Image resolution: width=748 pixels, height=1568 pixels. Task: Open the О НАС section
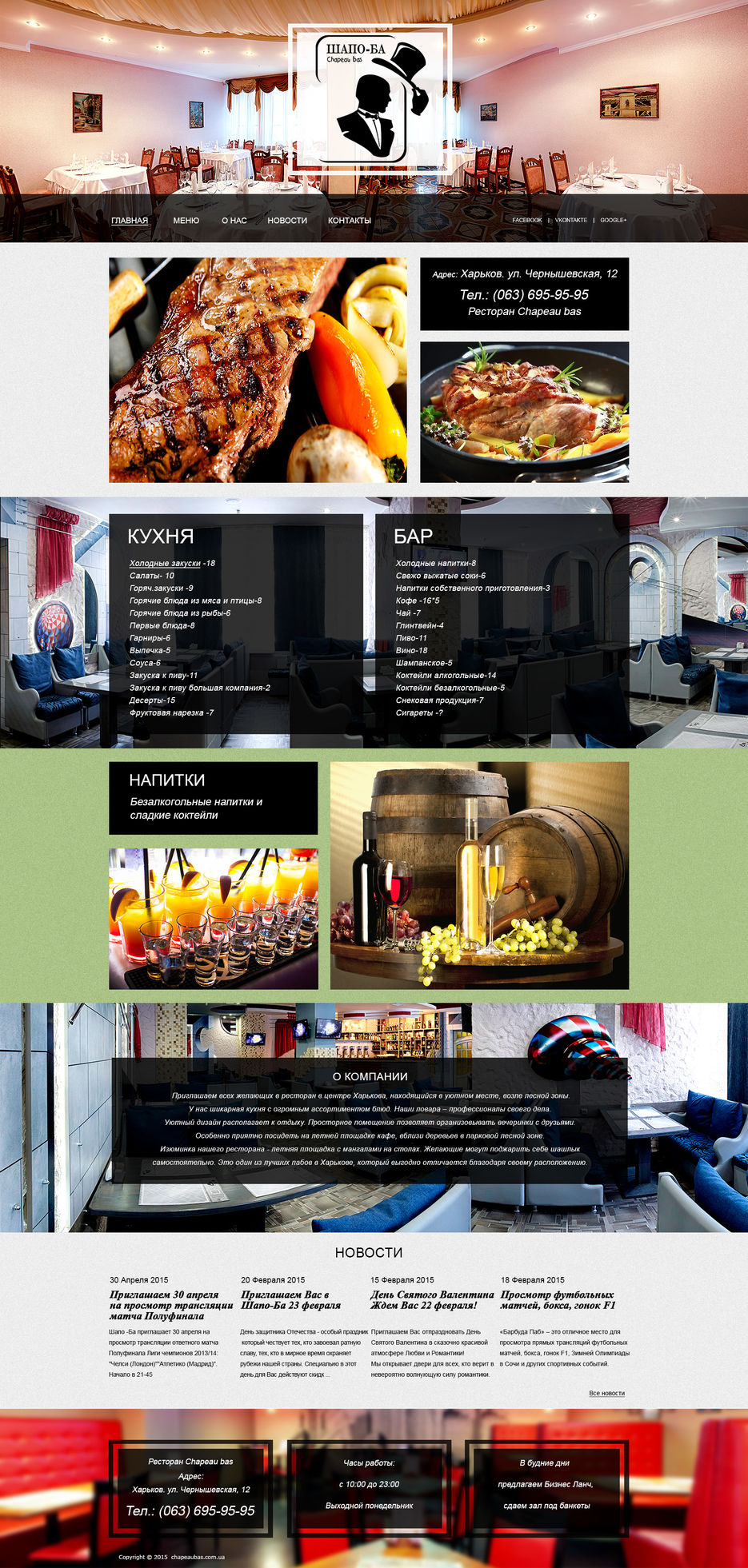click(234, 220)
